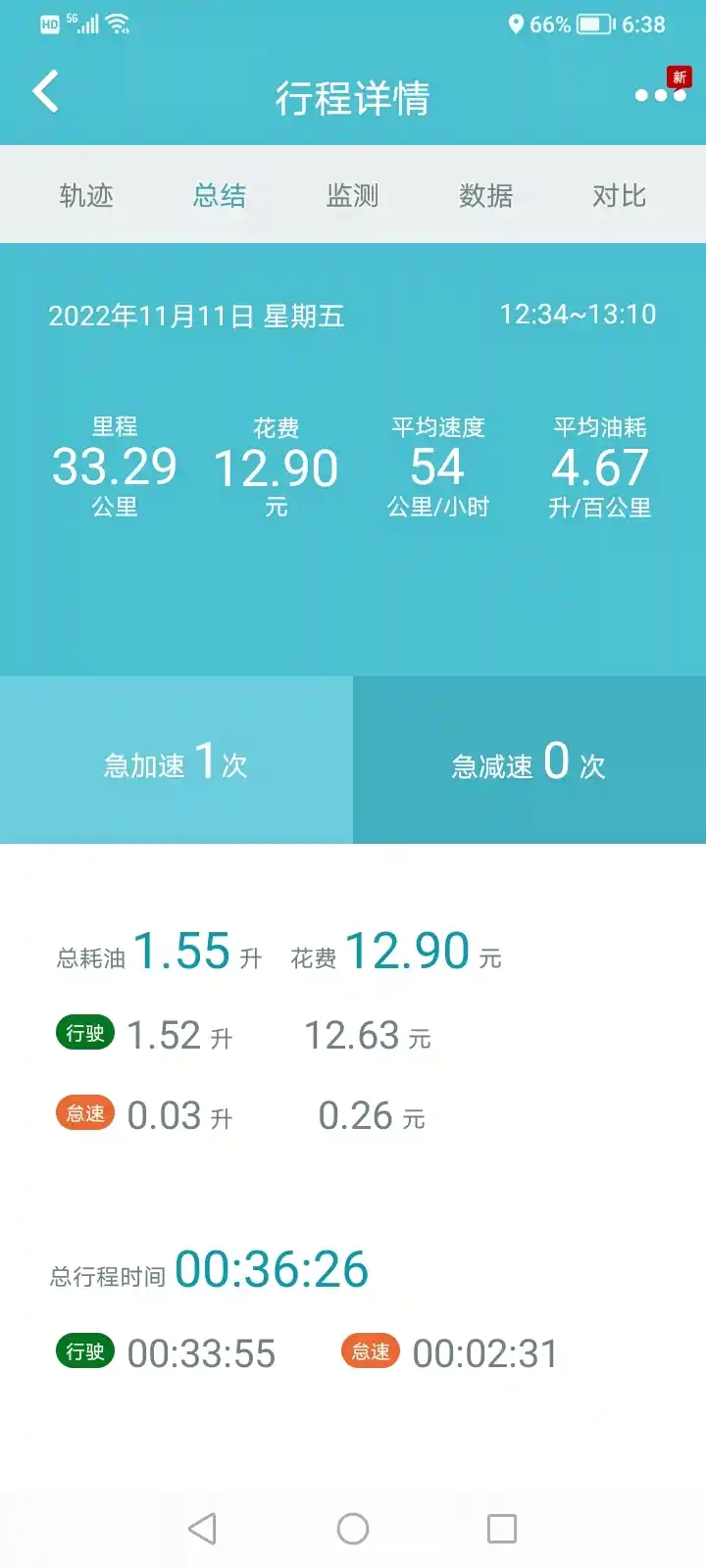Tap the 急减速 0 次 panel

(x=529, y=760)
